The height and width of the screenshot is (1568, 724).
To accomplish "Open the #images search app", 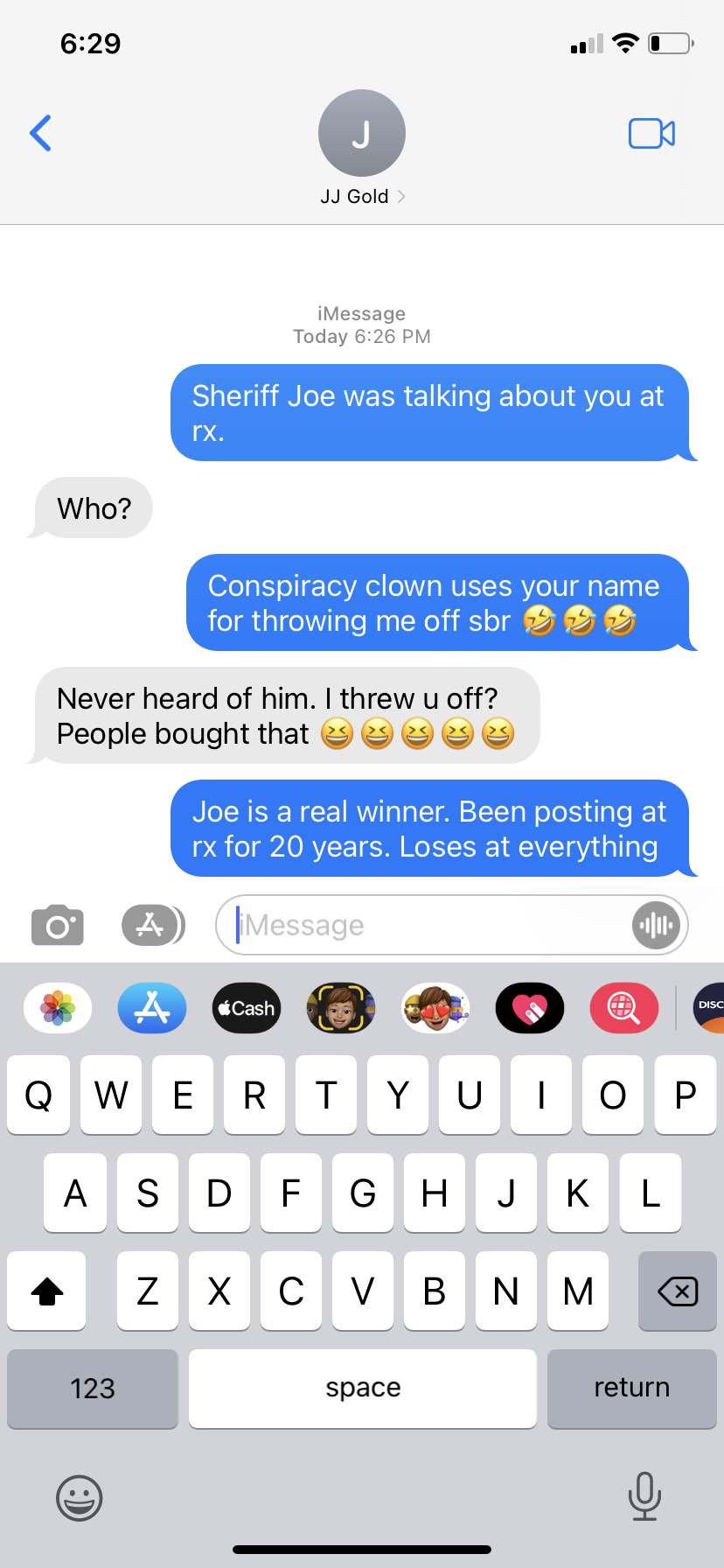I will tap(623, 1008).
